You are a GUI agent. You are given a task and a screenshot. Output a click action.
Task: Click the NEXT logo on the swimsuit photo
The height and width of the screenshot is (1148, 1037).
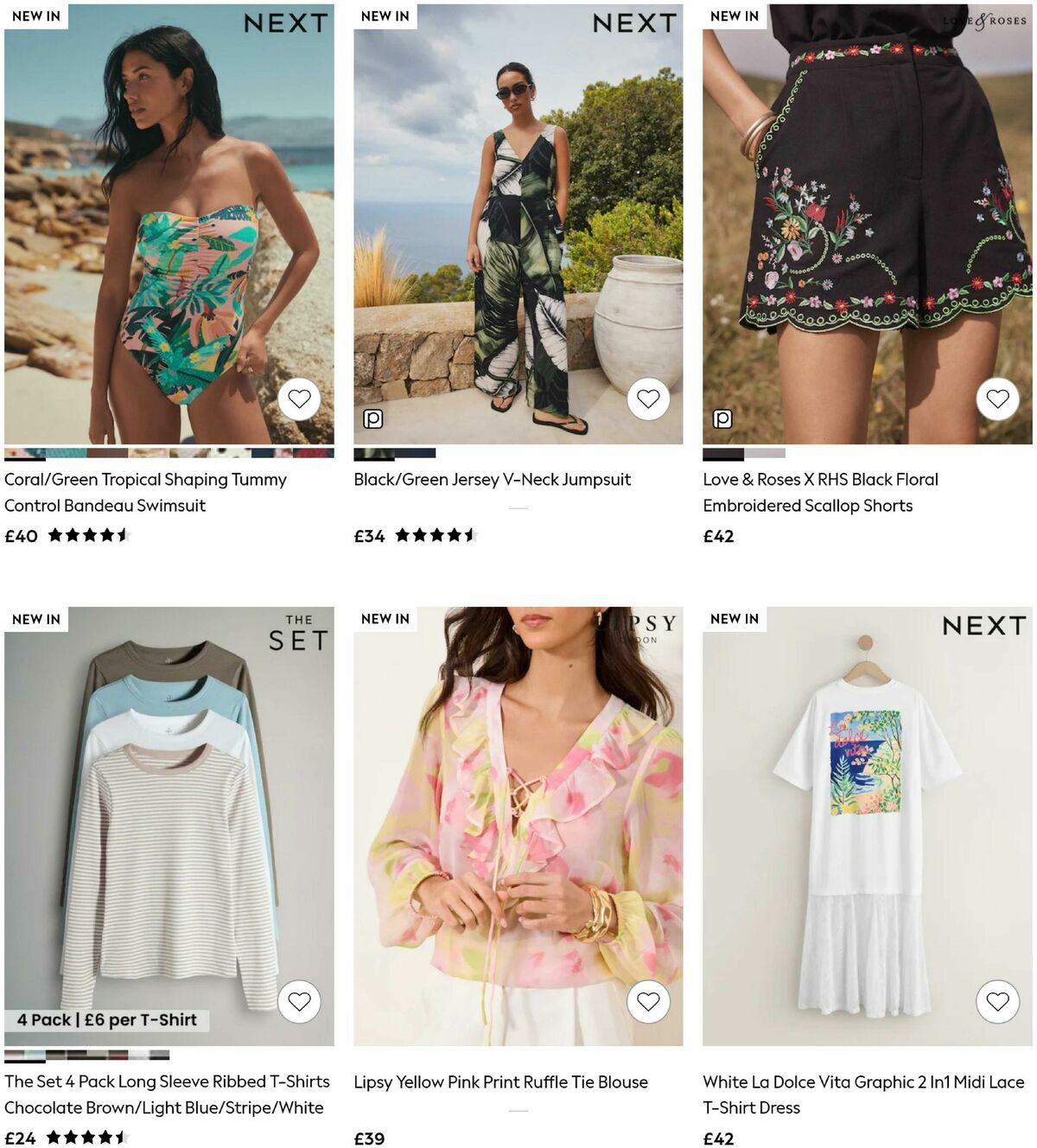click(x=287, y=24)
